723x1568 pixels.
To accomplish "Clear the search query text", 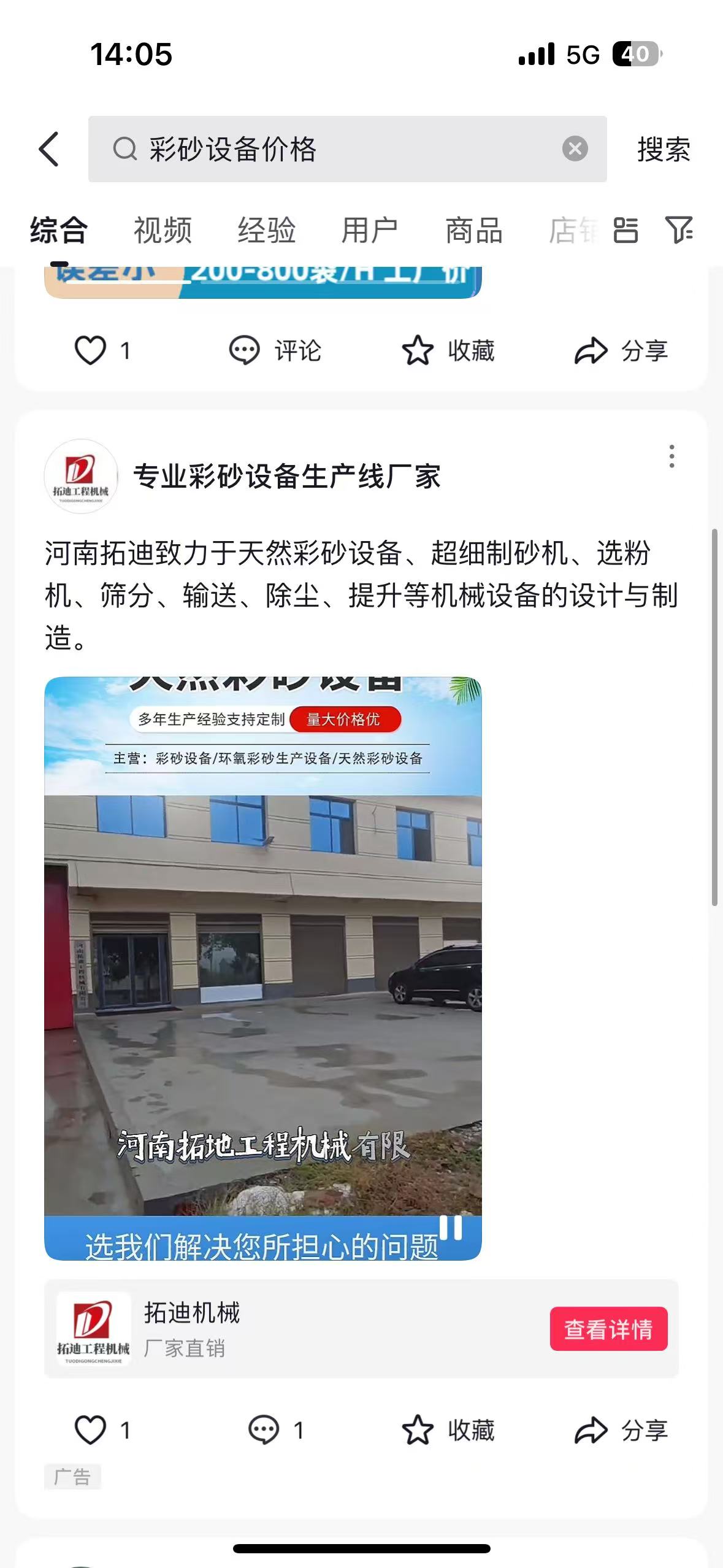I will pyautogui.click(x=575, y=149).
